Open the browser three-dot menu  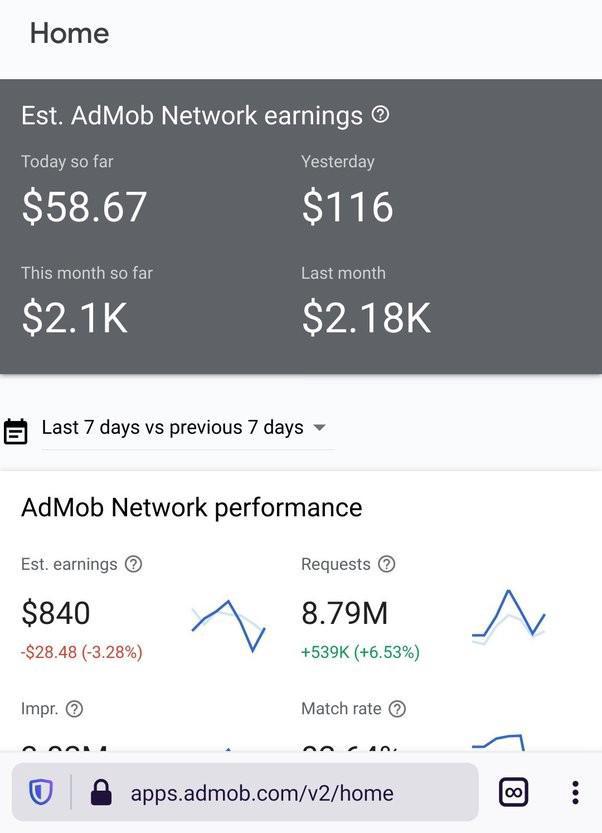tap(575, 793)
